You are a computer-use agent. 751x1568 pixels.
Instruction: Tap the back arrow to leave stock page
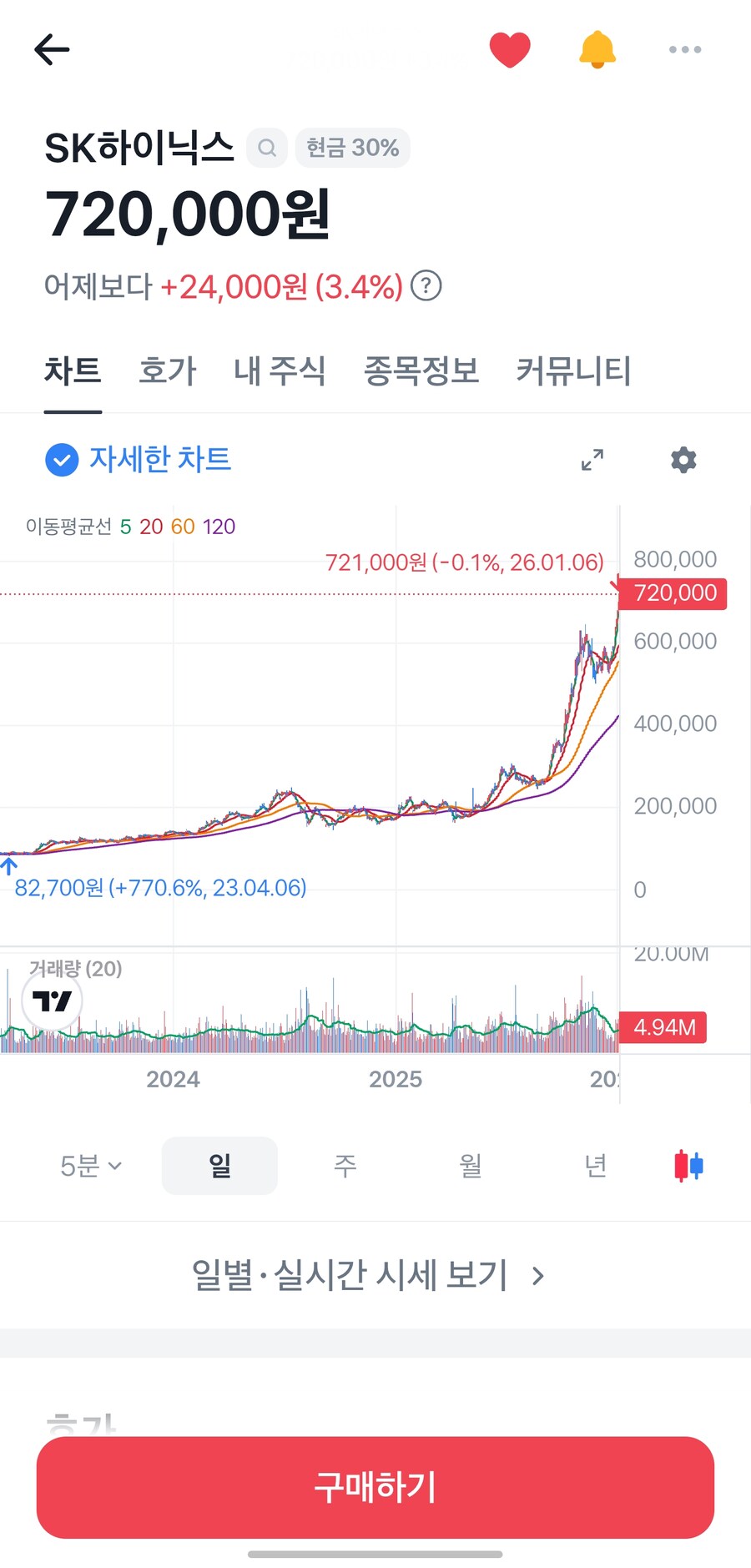[52, 48]
